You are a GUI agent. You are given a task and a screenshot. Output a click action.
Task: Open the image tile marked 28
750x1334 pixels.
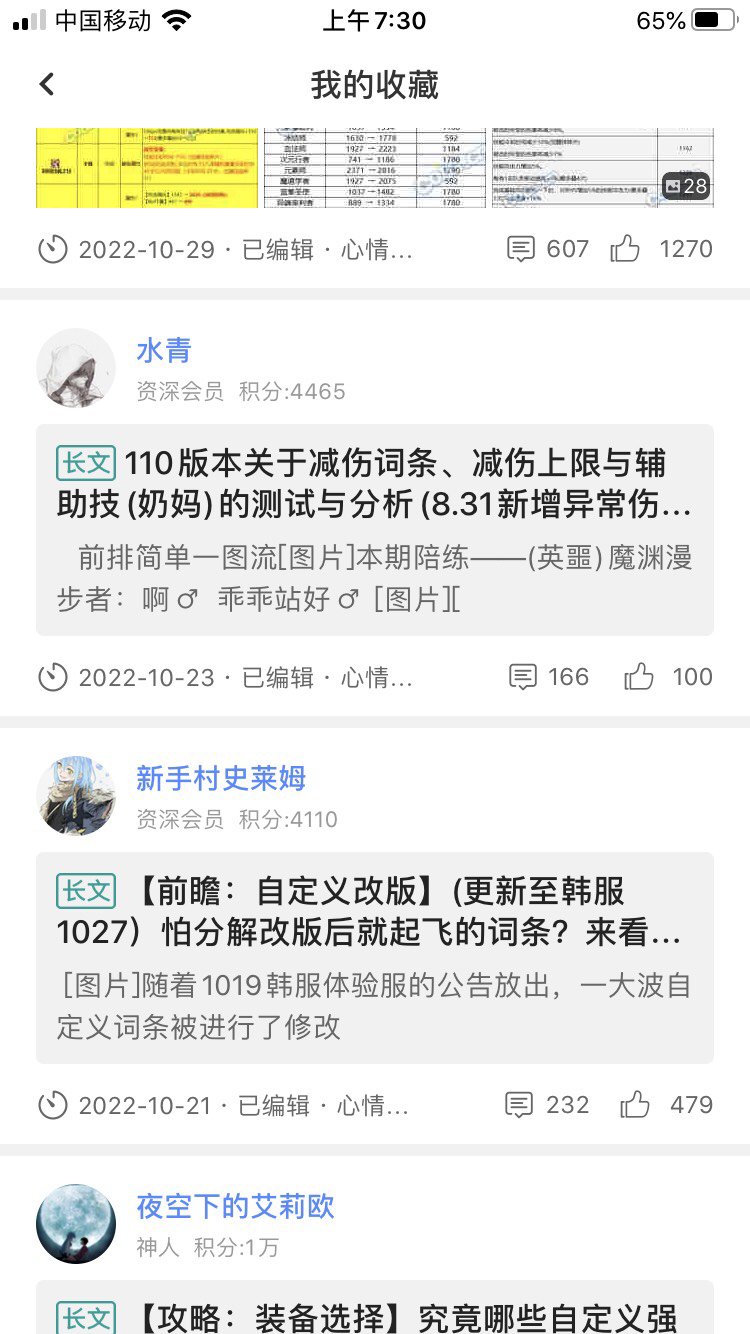[x=602, y=168]
